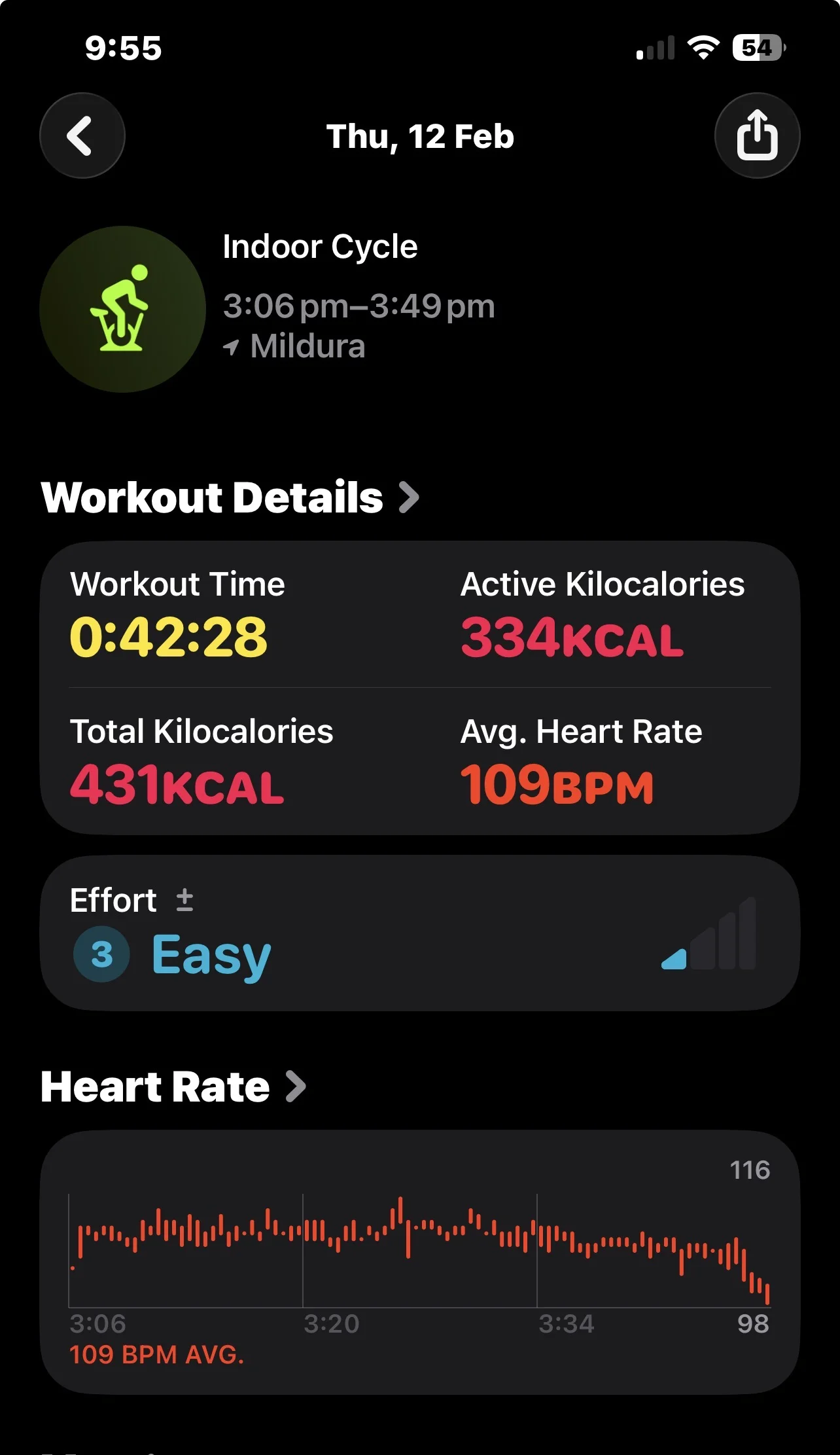View the heart rate chart card

[x=419, y=1261]
